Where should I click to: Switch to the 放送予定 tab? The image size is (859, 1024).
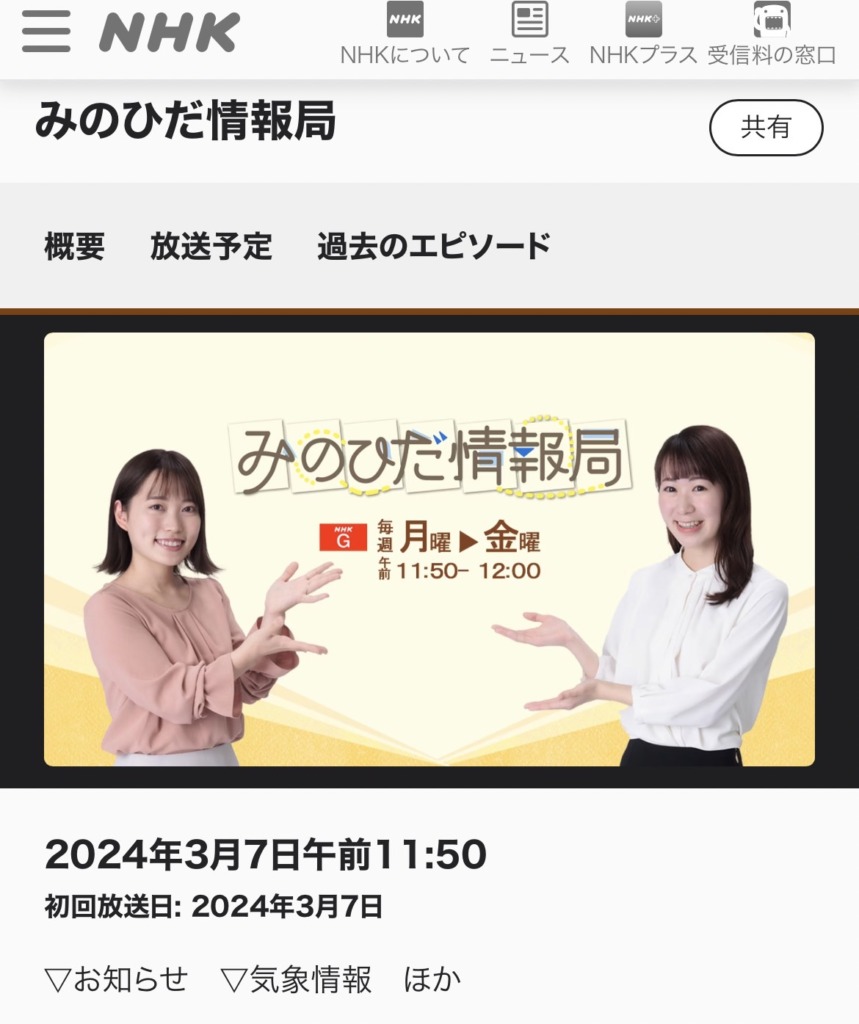tap(211, 246)
